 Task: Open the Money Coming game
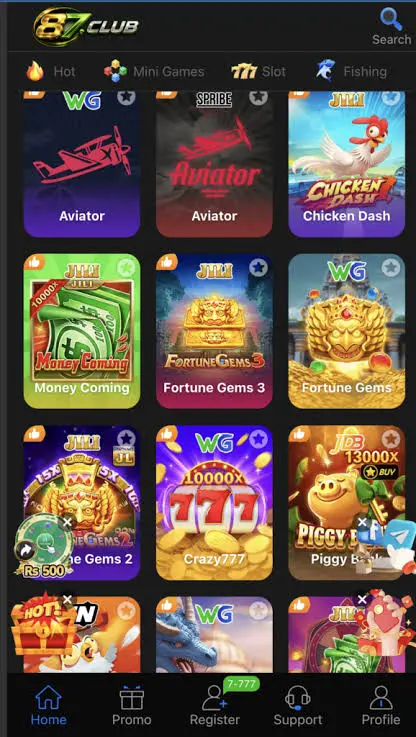point(82,331)
